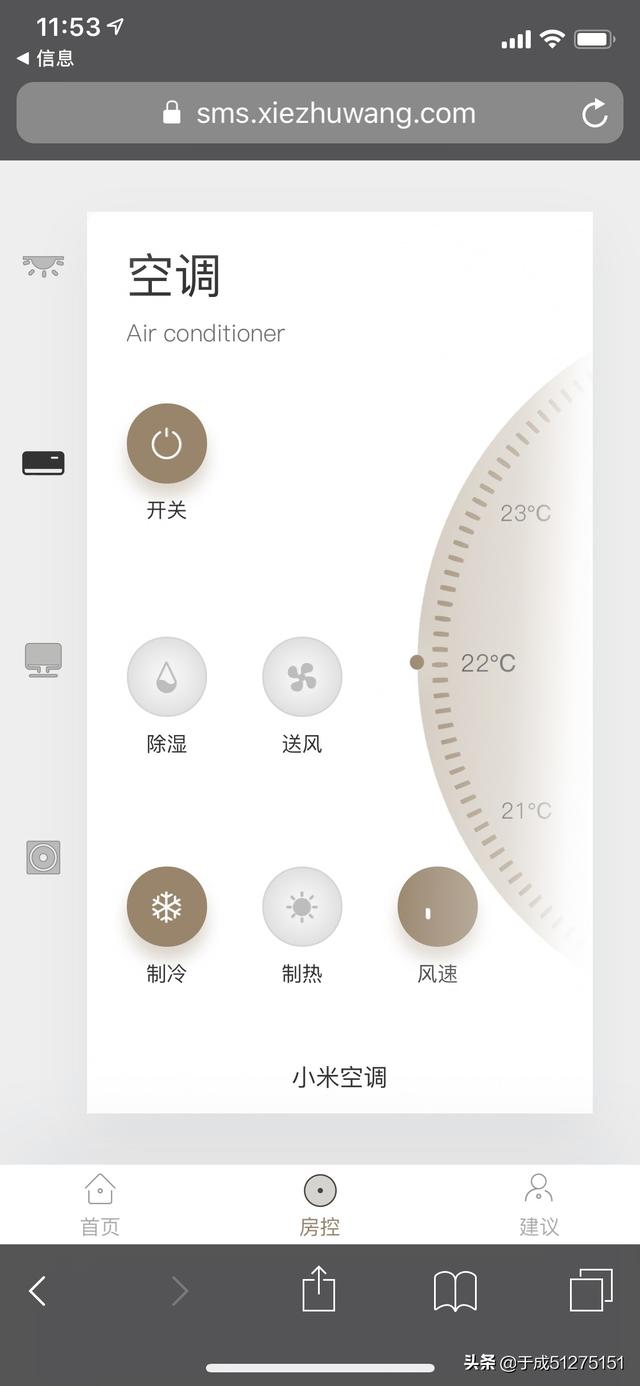Open Safari bookmarks
This screenshot has height=1386, width=640.
[x=455, y=1291]
